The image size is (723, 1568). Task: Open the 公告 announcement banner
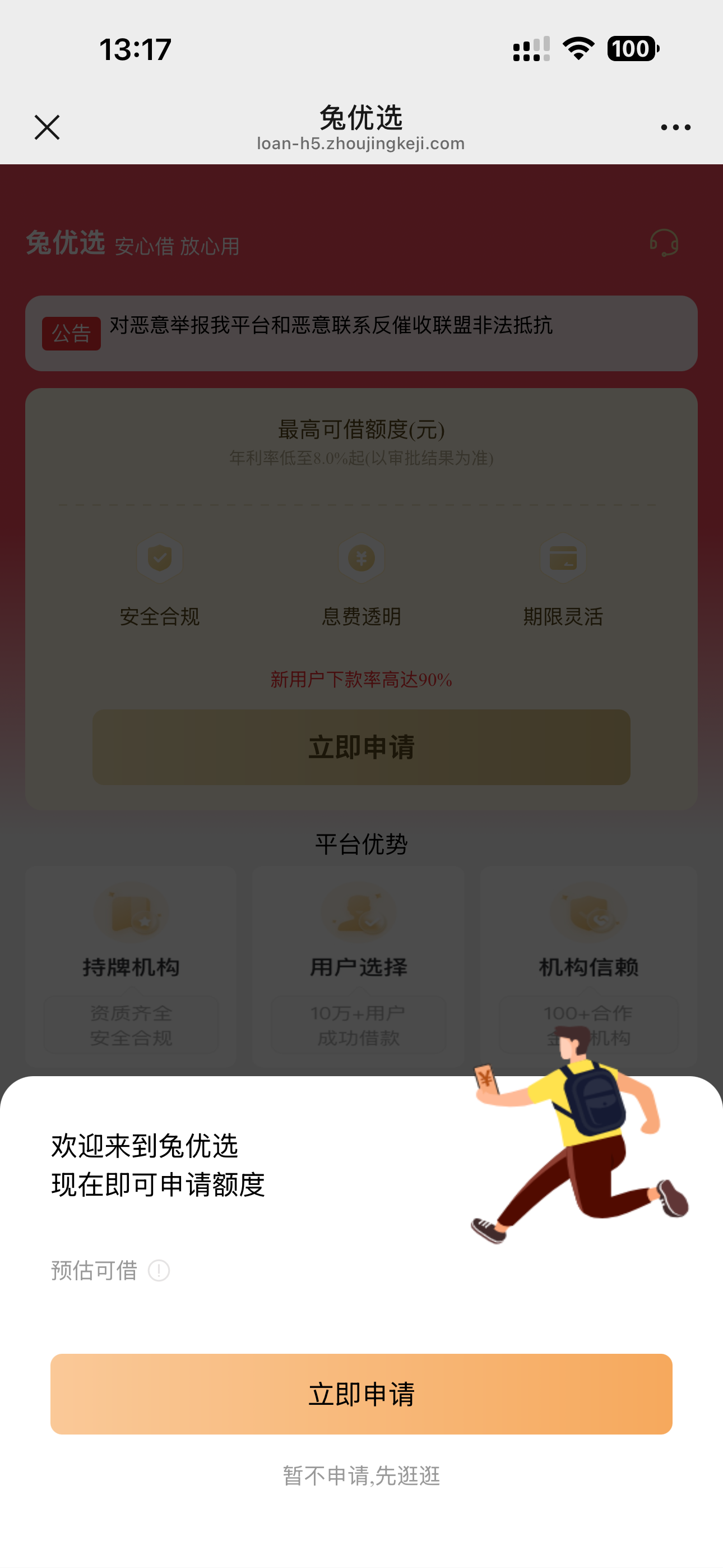click(71, 333)
